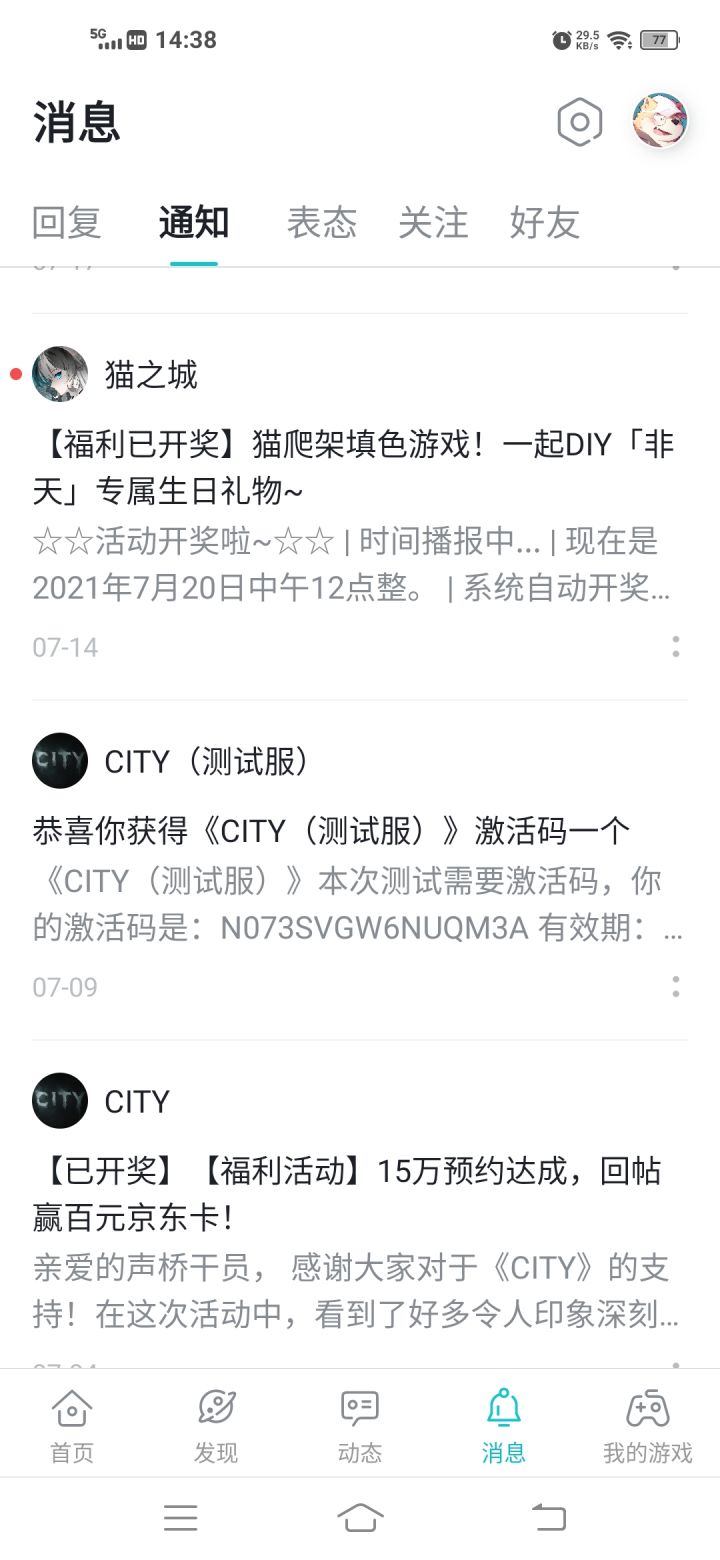The width and height of the screenshot is (720, 1560).
Task: Open my profile avatar
Action: point(660,121)
